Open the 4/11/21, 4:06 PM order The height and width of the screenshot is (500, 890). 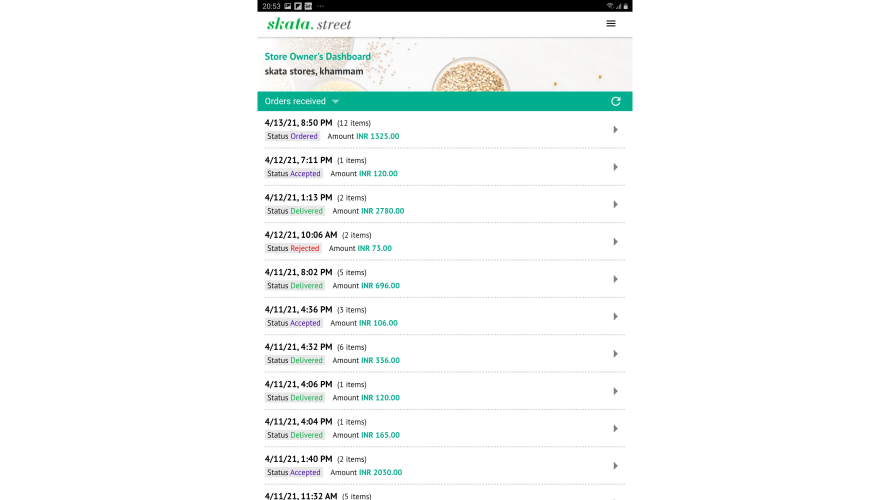[444, 392]
